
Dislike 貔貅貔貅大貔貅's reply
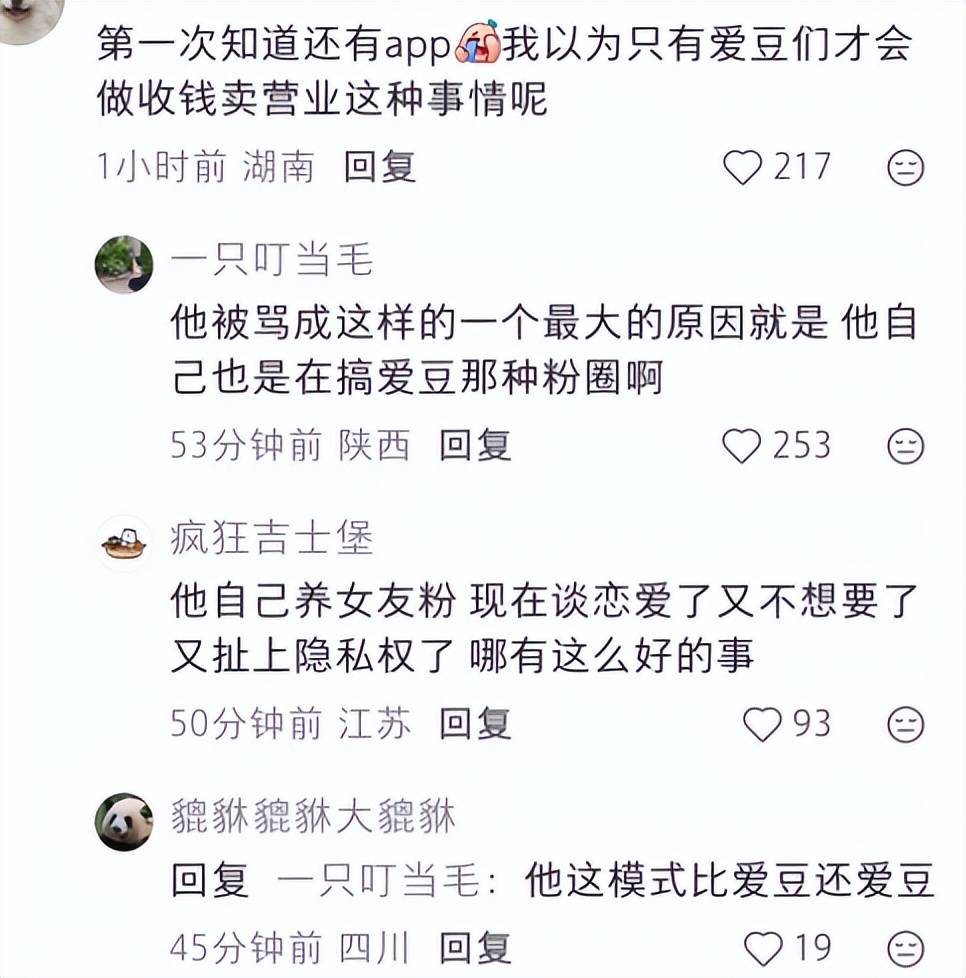click(x=906, y=946)
